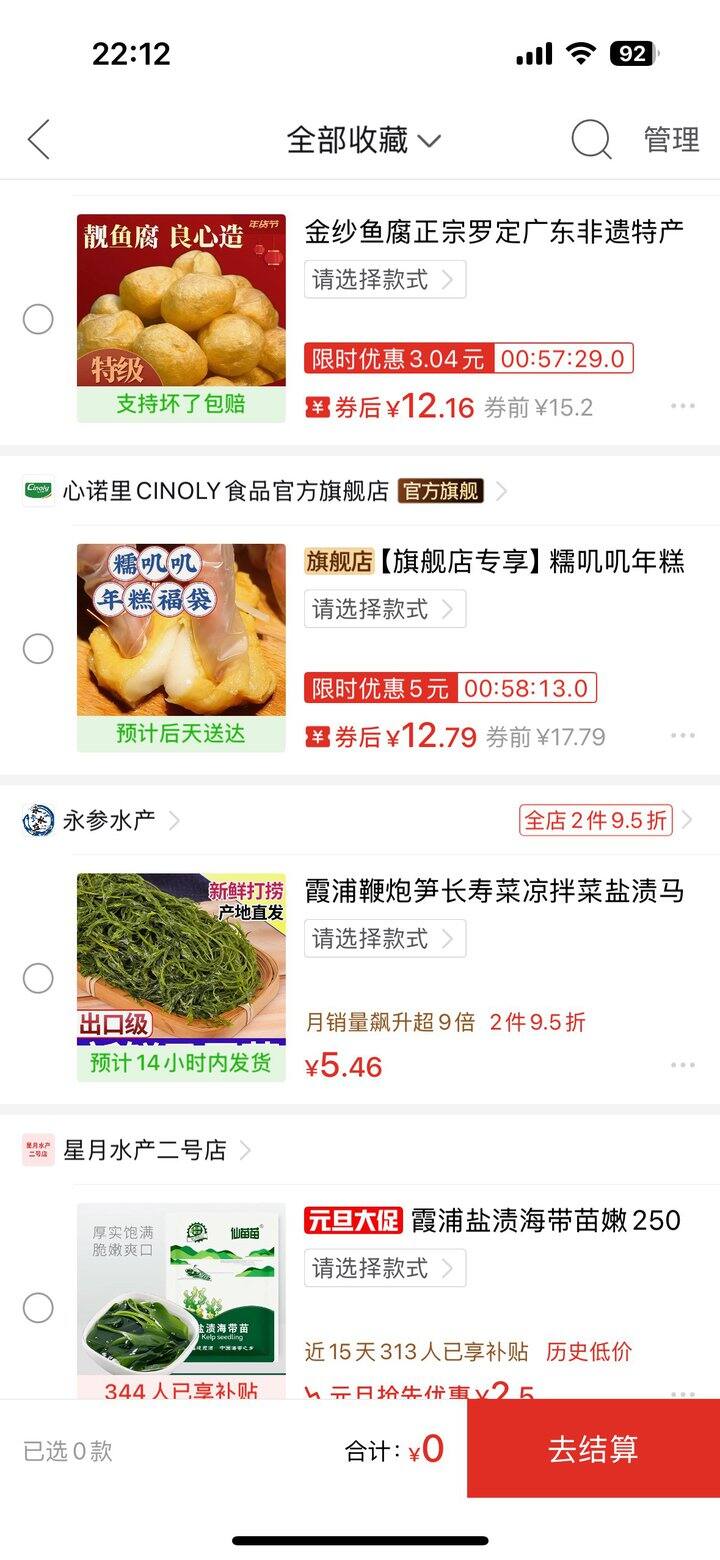The width and height of the screenshot is (720, 1560).
Task: Expand the 全部收藏 dropdown
Action: 363,140
